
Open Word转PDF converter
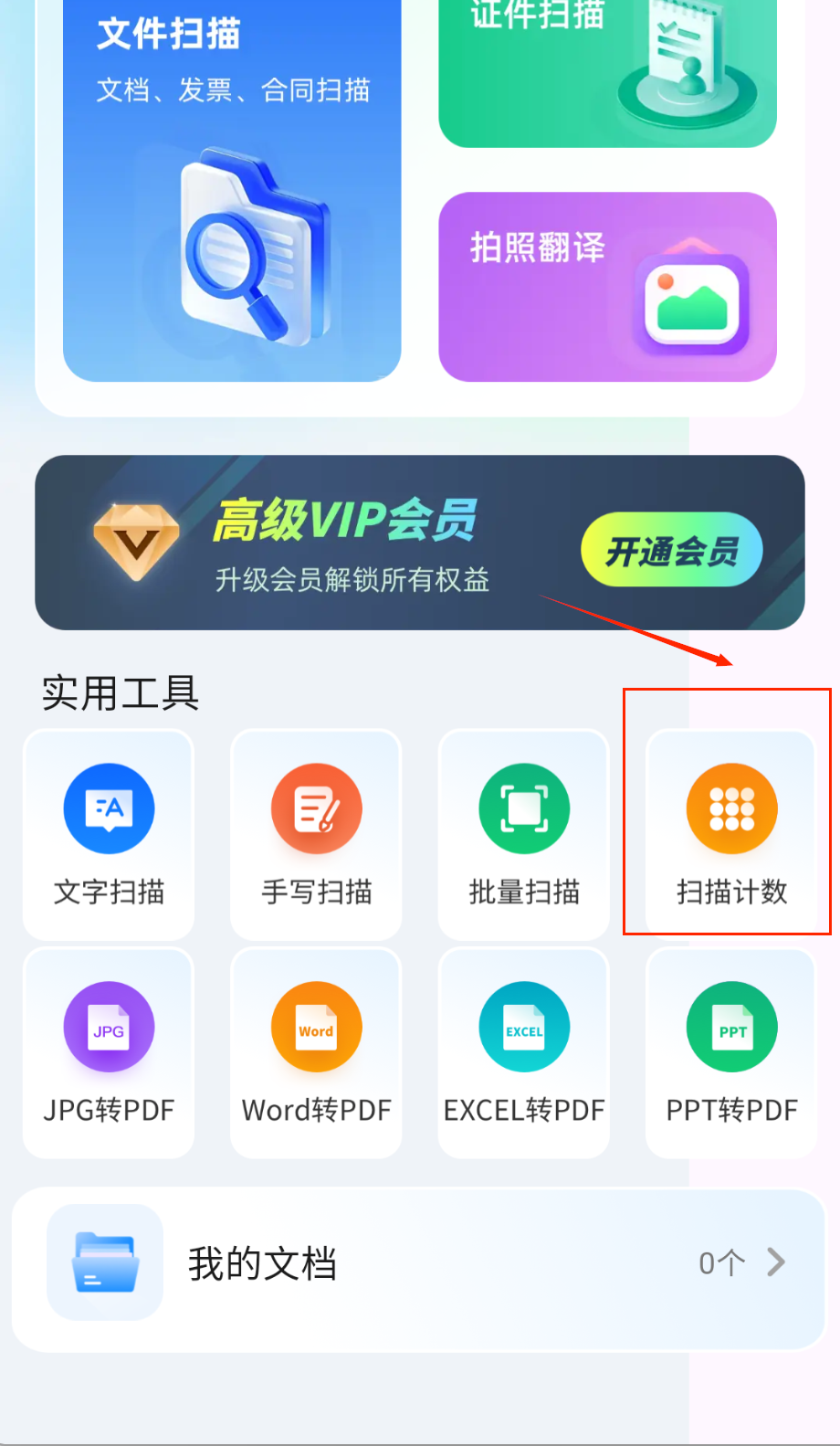316,1052
